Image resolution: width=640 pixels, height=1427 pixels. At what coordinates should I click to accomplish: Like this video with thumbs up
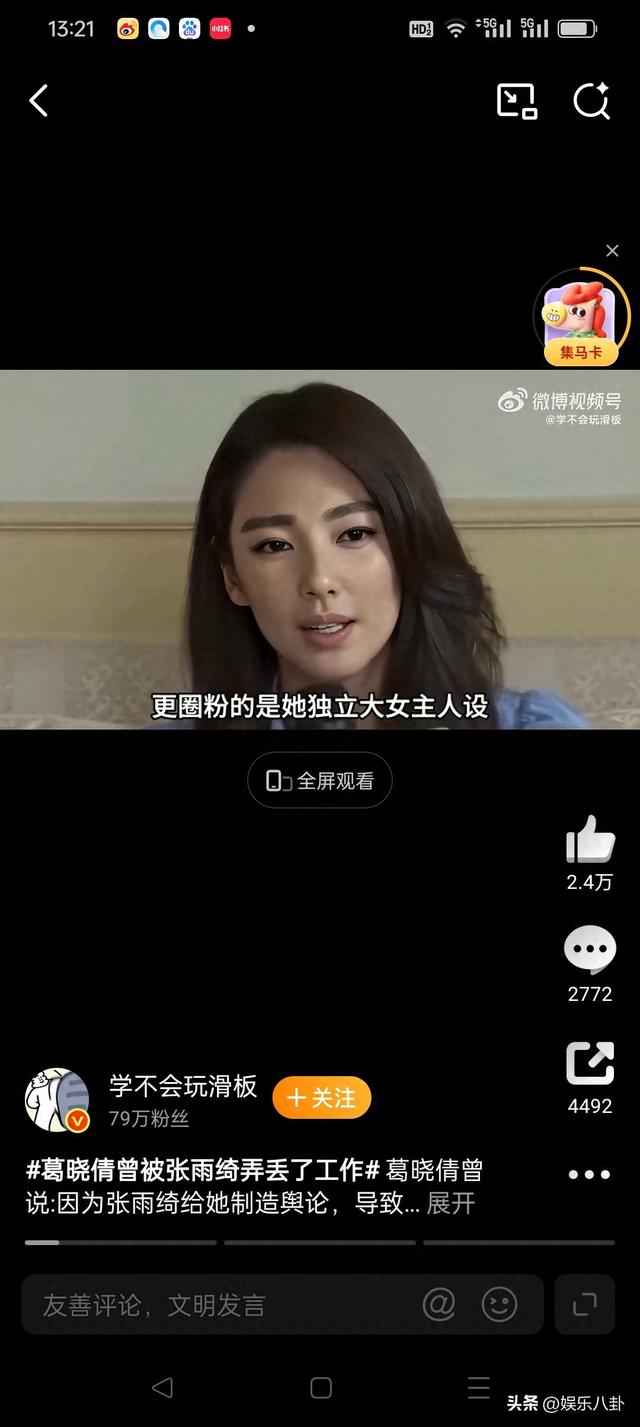590,839
